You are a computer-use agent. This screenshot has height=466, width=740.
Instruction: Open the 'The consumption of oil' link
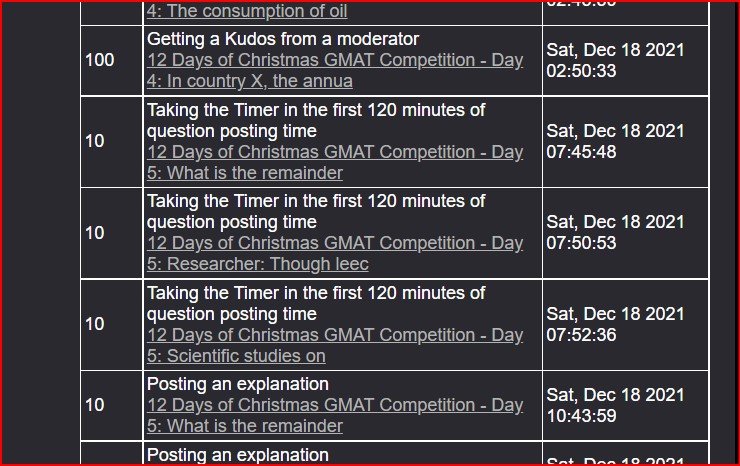point(247,12)
